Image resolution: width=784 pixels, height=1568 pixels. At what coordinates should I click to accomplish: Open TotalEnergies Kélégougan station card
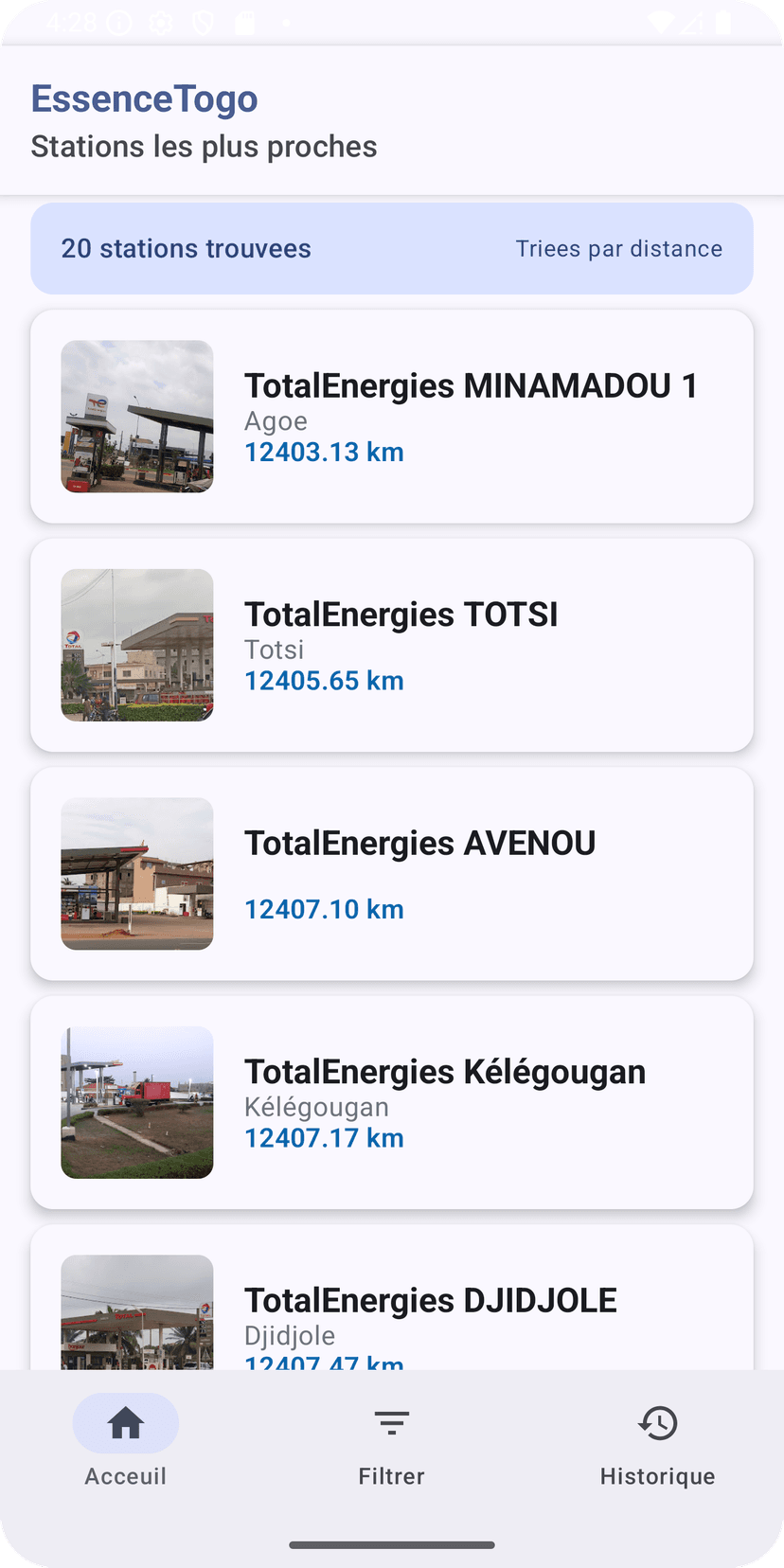click(x=391, y=1101)
